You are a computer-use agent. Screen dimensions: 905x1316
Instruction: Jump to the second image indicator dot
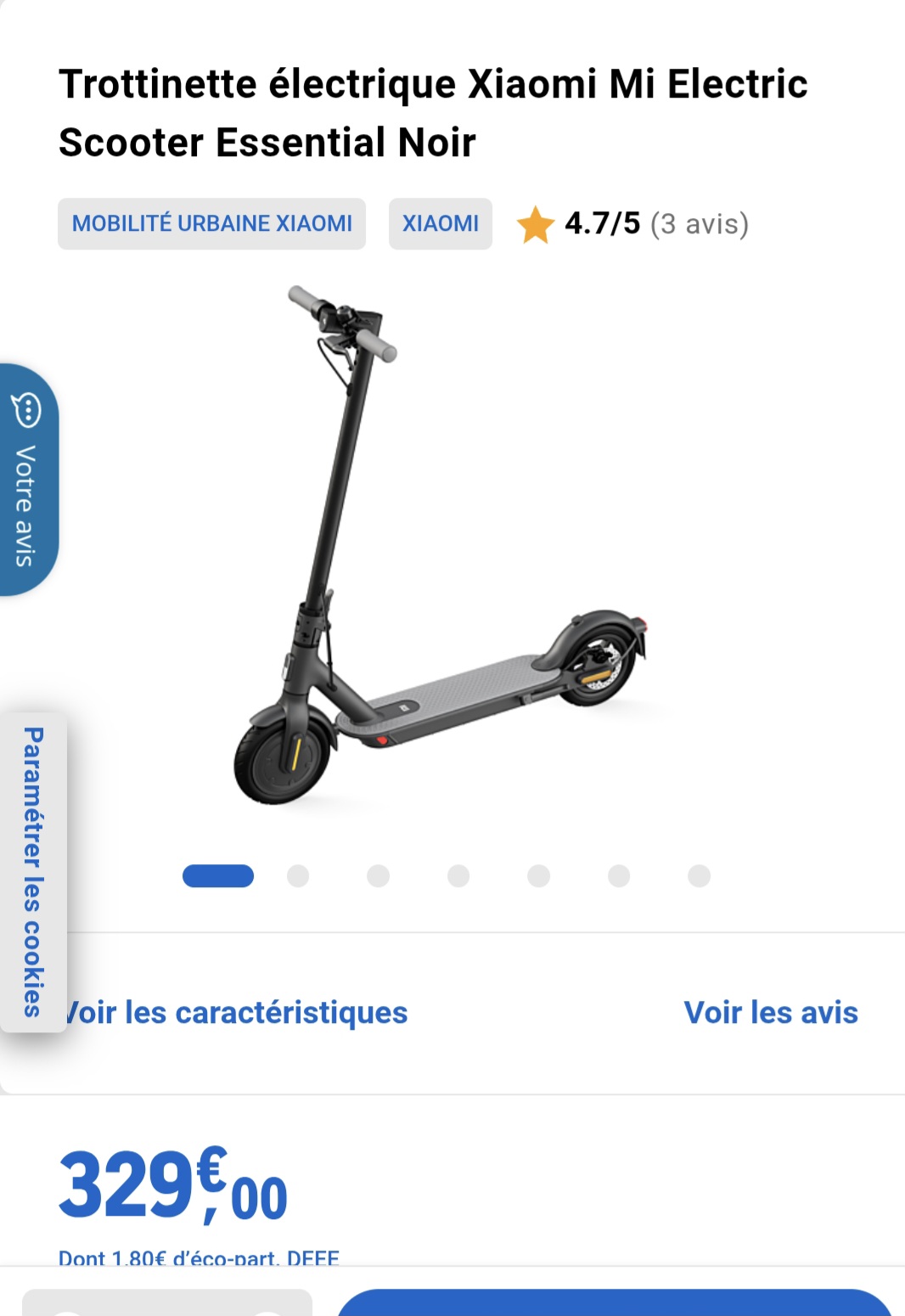coord(298,876)
